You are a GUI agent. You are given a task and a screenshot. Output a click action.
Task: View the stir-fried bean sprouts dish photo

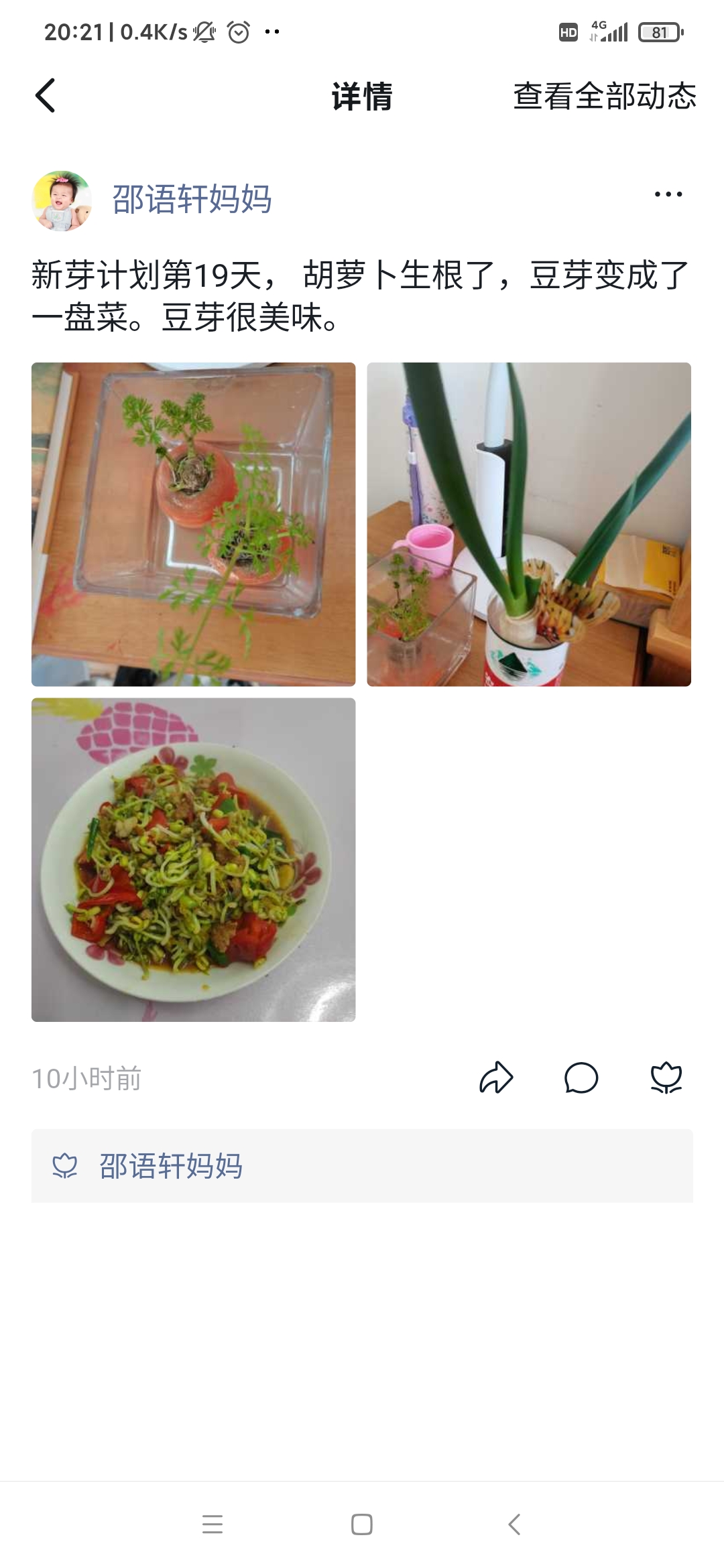point(194,860)
